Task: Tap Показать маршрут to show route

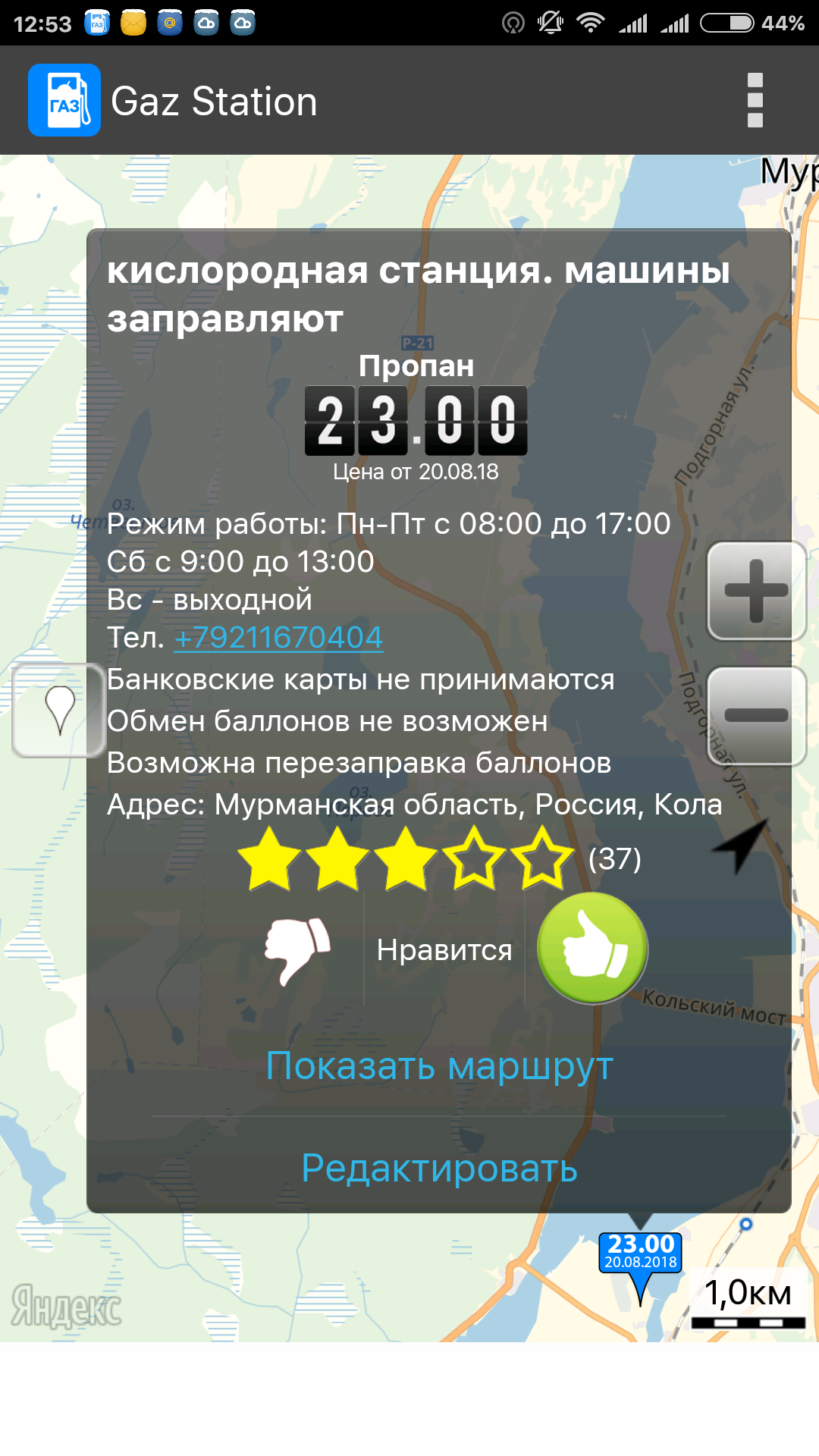Action: point(439,1066)
